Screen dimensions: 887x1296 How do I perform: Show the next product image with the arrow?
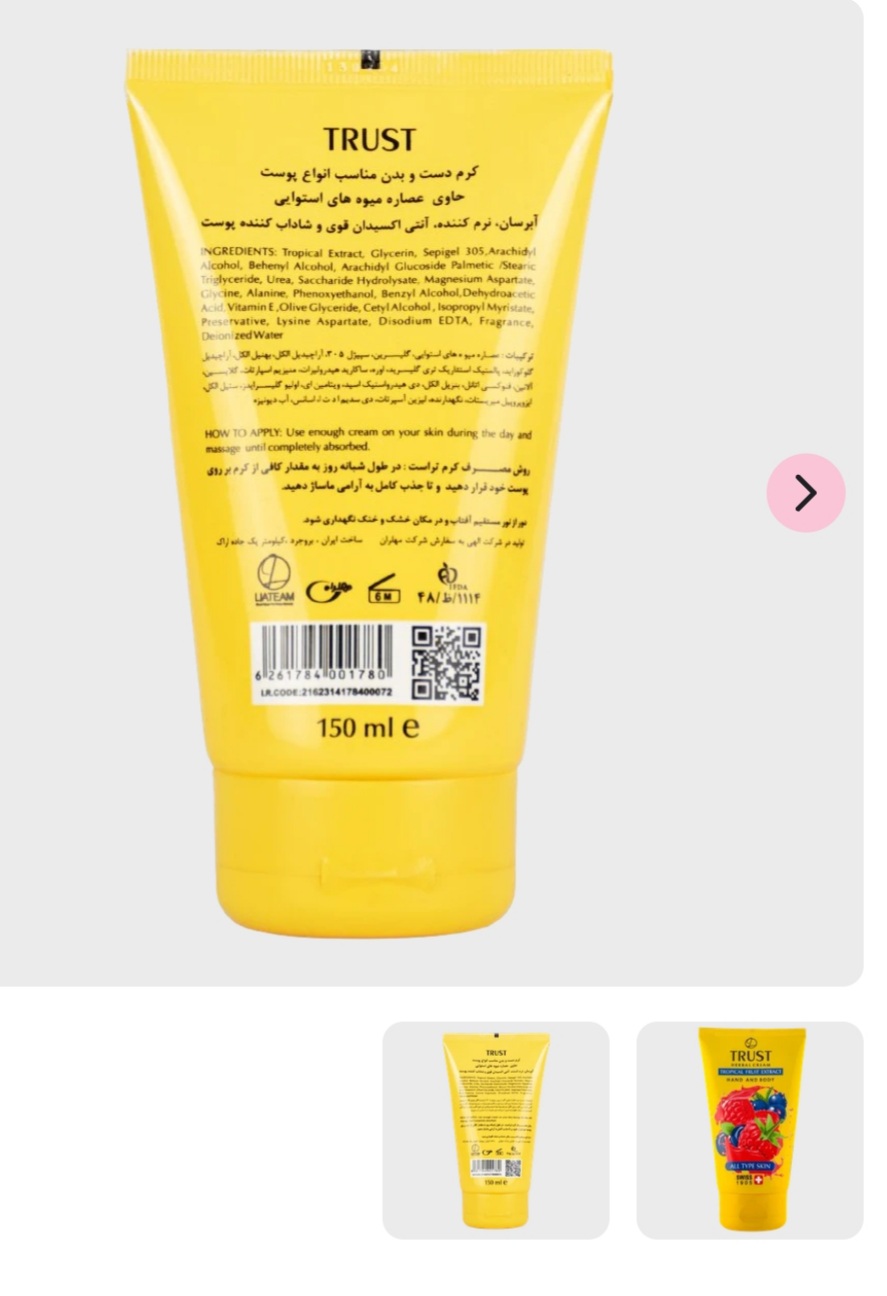pyautogui.click(x=806, y=492)
